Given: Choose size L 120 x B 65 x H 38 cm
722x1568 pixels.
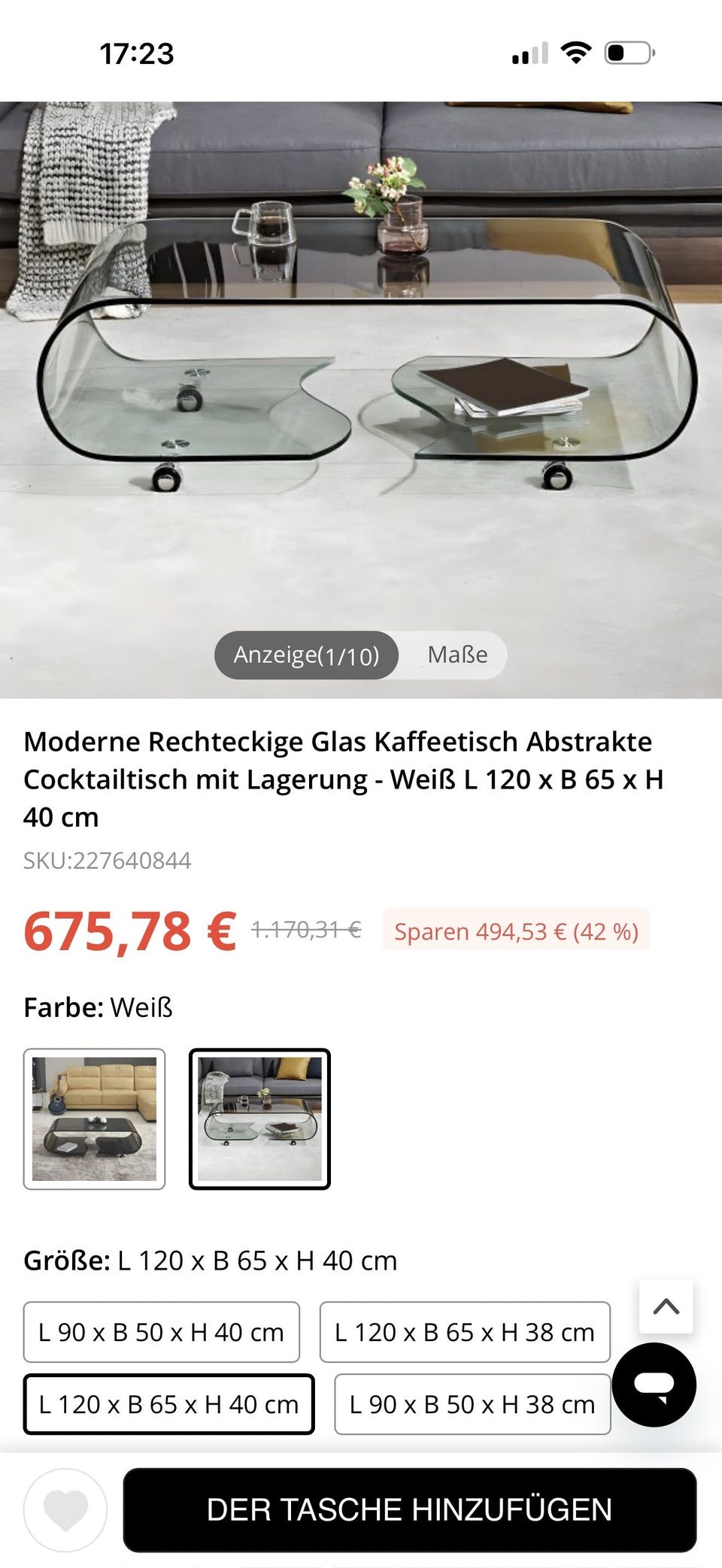Looking at the screenshot, I should pos(465,1331).
